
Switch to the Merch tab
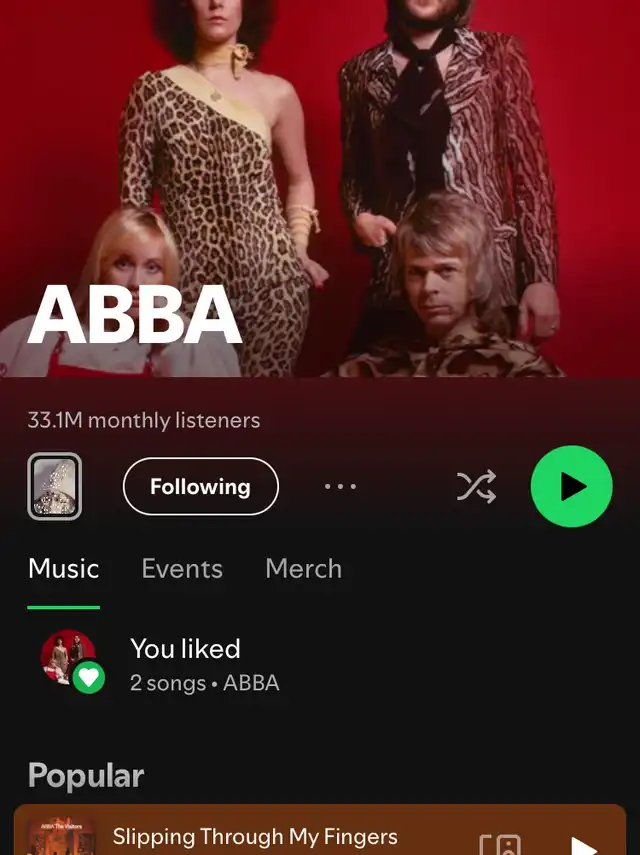click(x=303, y=569)
